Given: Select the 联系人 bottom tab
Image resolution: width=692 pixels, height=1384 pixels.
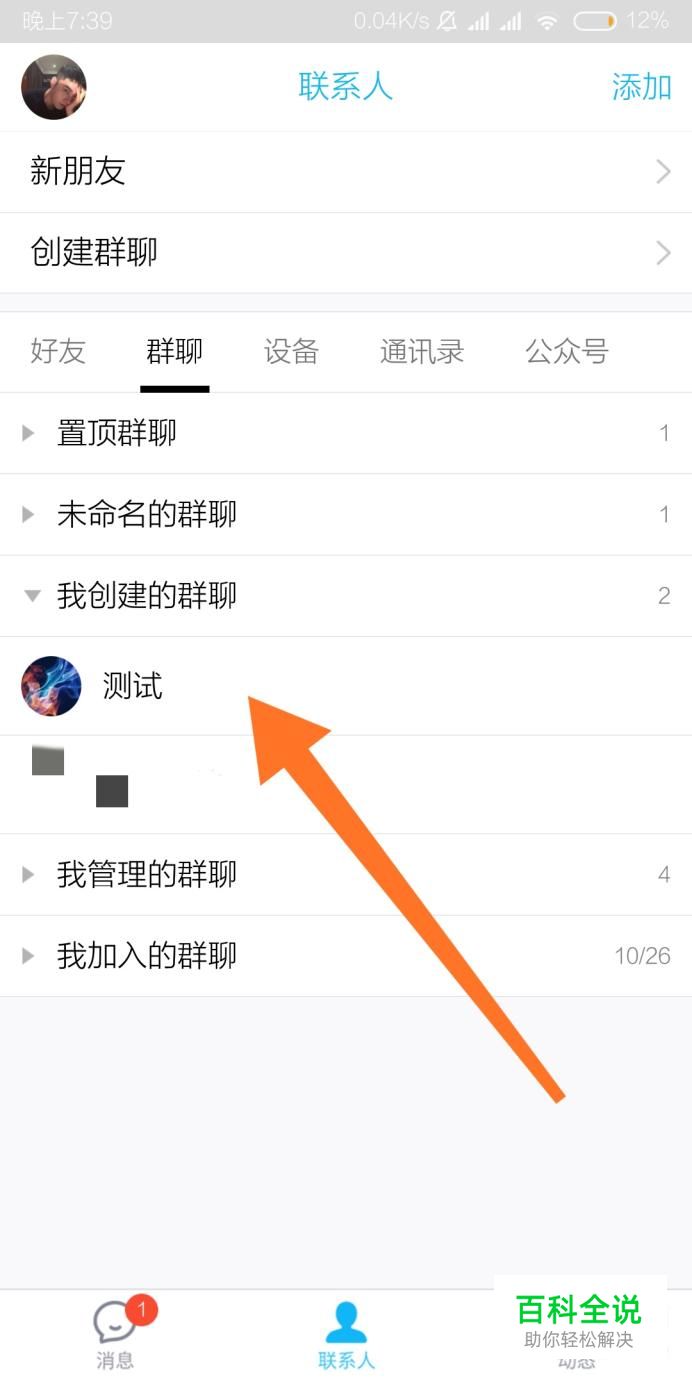Looking at the screenshot, I should pos(346,1335).
